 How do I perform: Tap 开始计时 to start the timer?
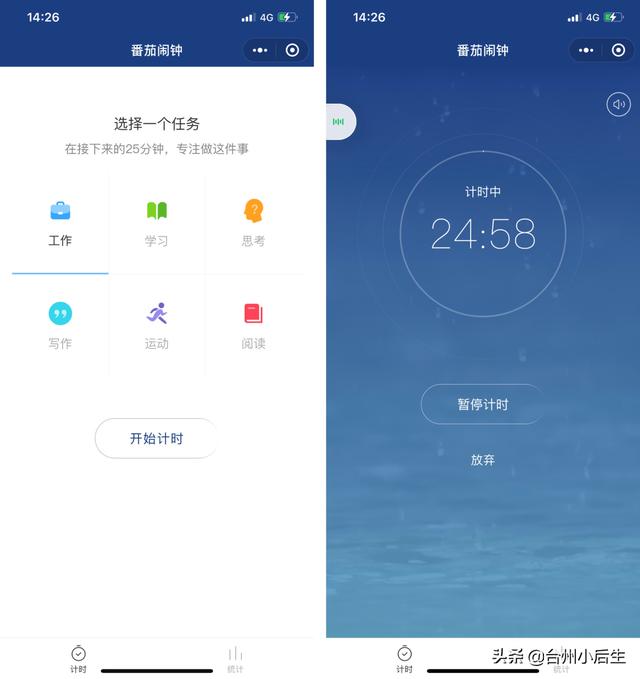(156, 439)
